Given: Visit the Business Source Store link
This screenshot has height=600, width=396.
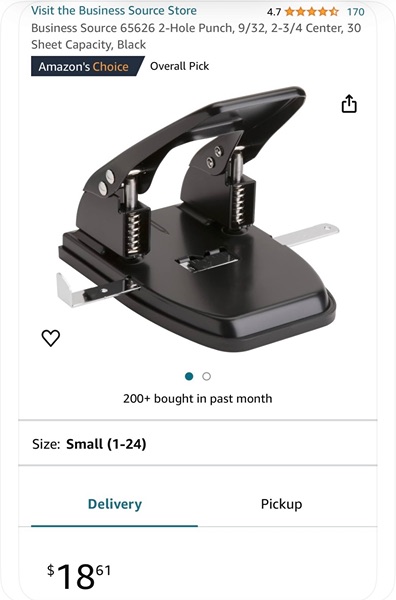Looking at the screenshot, I should pyautogui.click(x=114, y=10).
